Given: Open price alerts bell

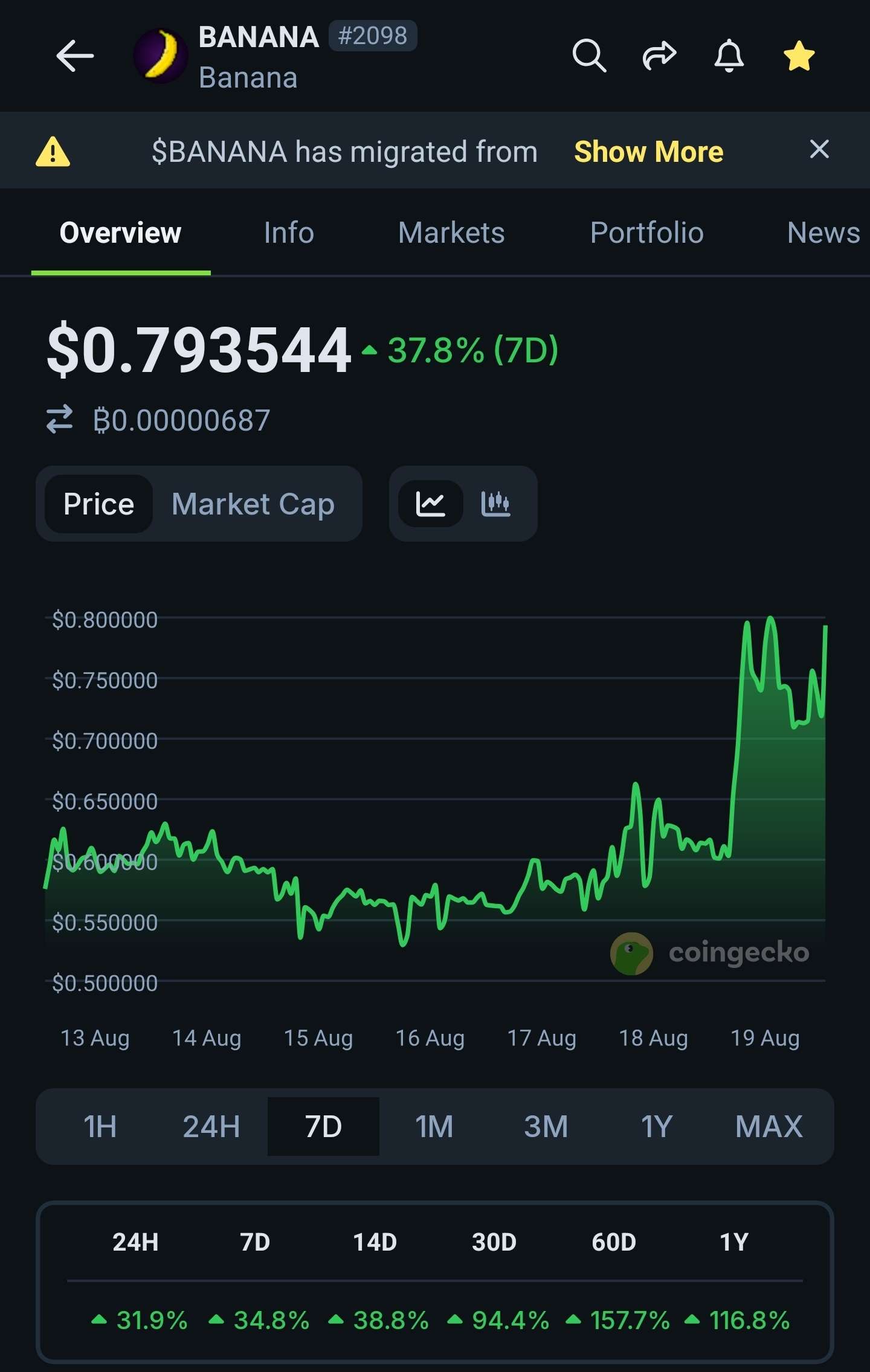Looking at the screenshot, I should [729, 56].
